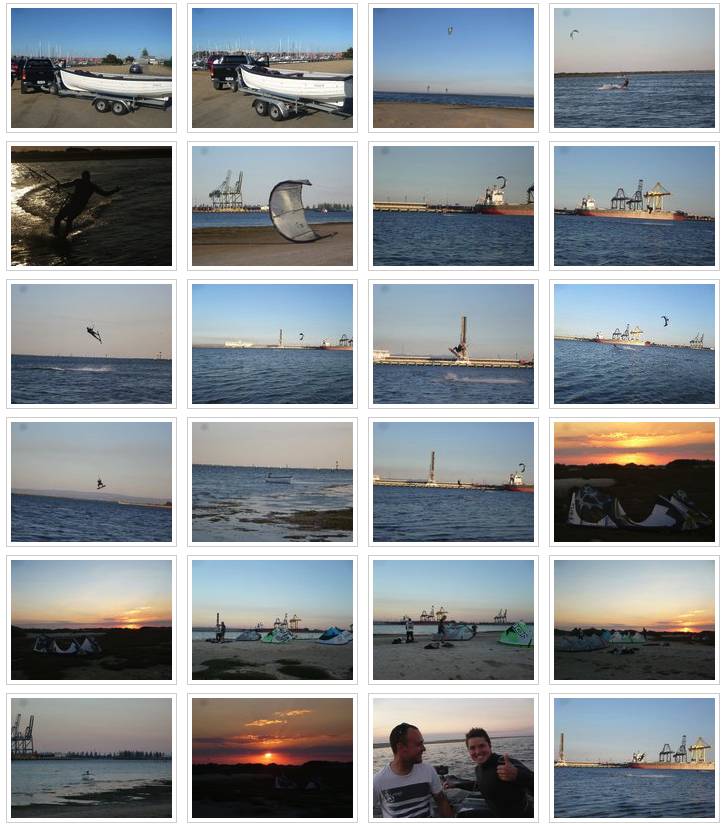
Task: Open the silhouetted kitesurfer on dark water photo
Action: click(91, 205)
